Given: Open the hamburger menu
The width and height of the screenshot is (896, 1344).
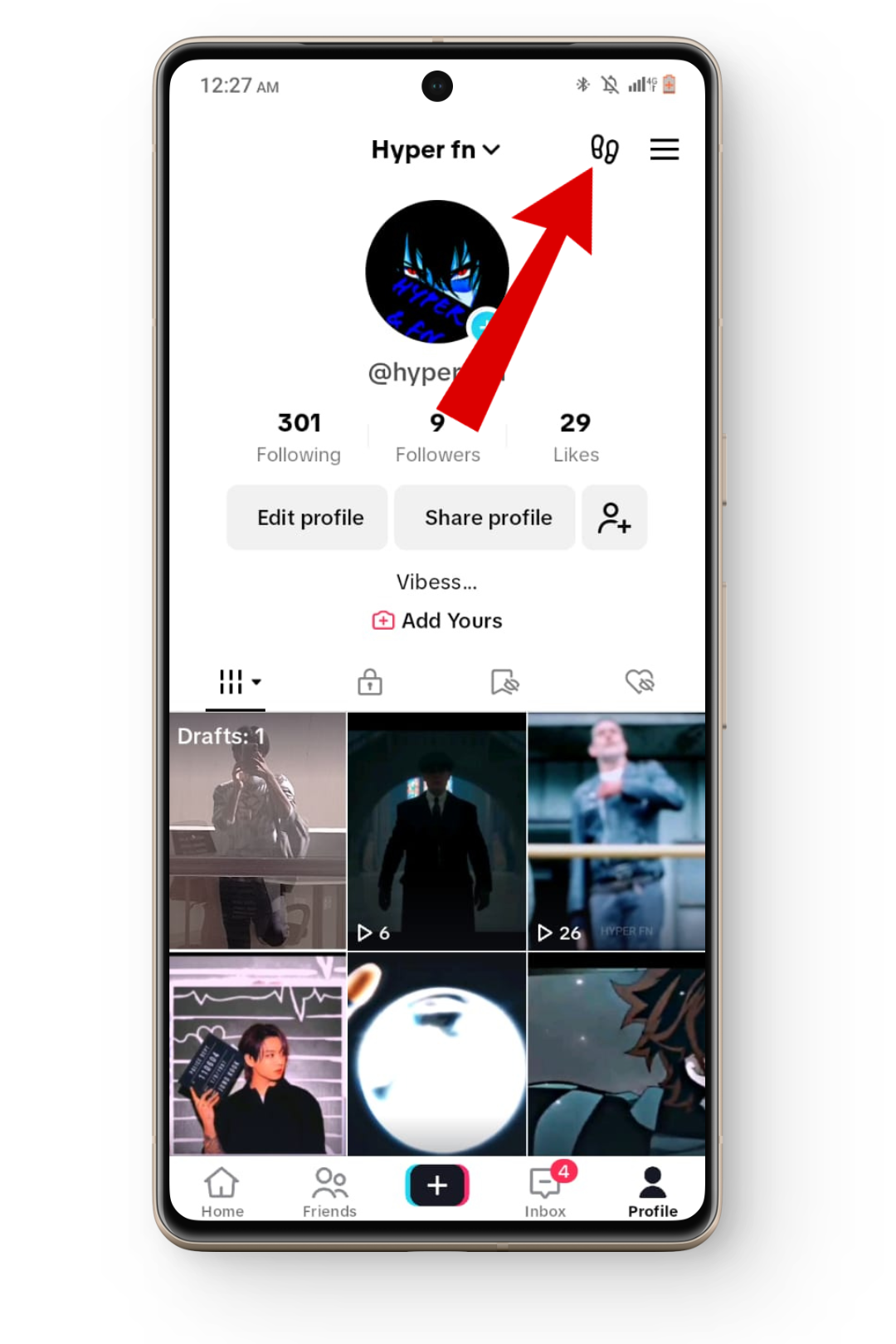Looking at the screenshot, I should click(664, 149).
